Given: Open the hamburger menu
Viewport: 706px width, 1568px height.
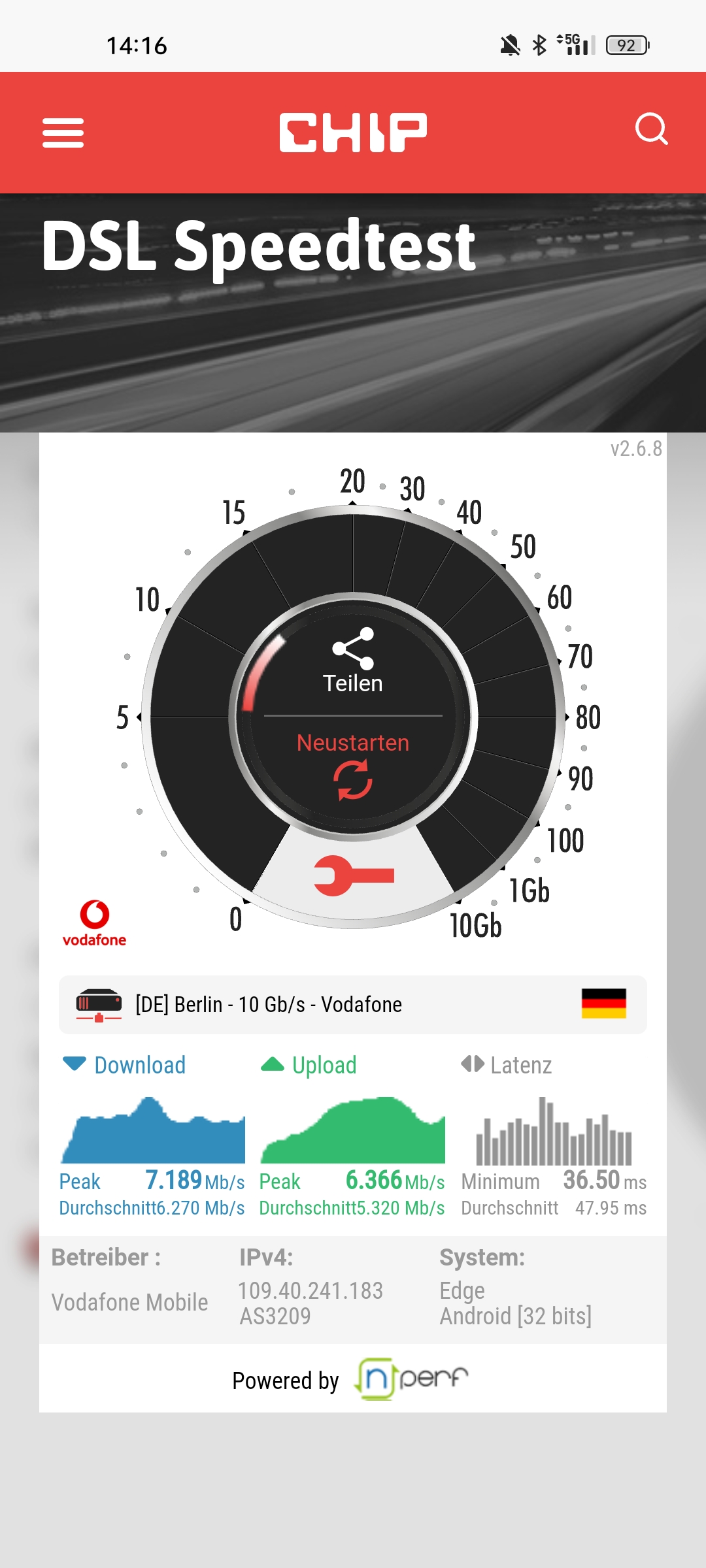Looking at the screenshot, I should [x=63, y=133].
